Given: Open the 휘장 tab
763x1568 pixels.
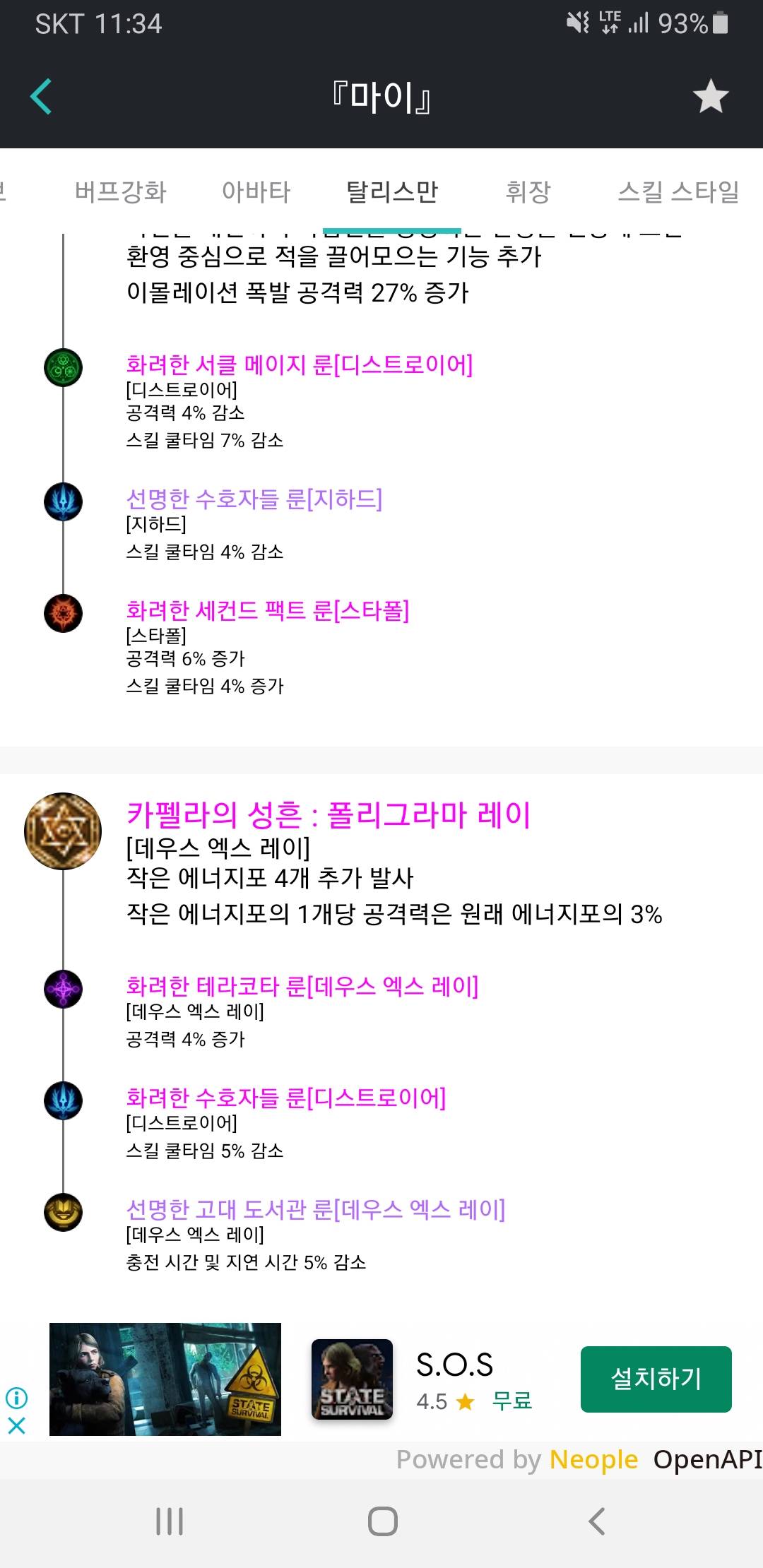Looking at the screenshot, I should coord(528,191).
